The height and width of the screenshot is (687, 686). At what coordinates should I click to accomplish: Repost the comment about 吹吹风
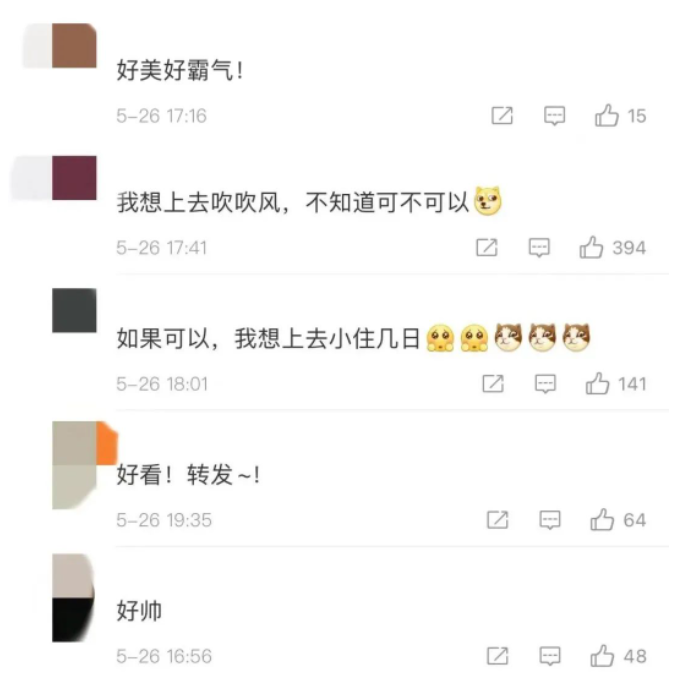(x=486, y=247)
